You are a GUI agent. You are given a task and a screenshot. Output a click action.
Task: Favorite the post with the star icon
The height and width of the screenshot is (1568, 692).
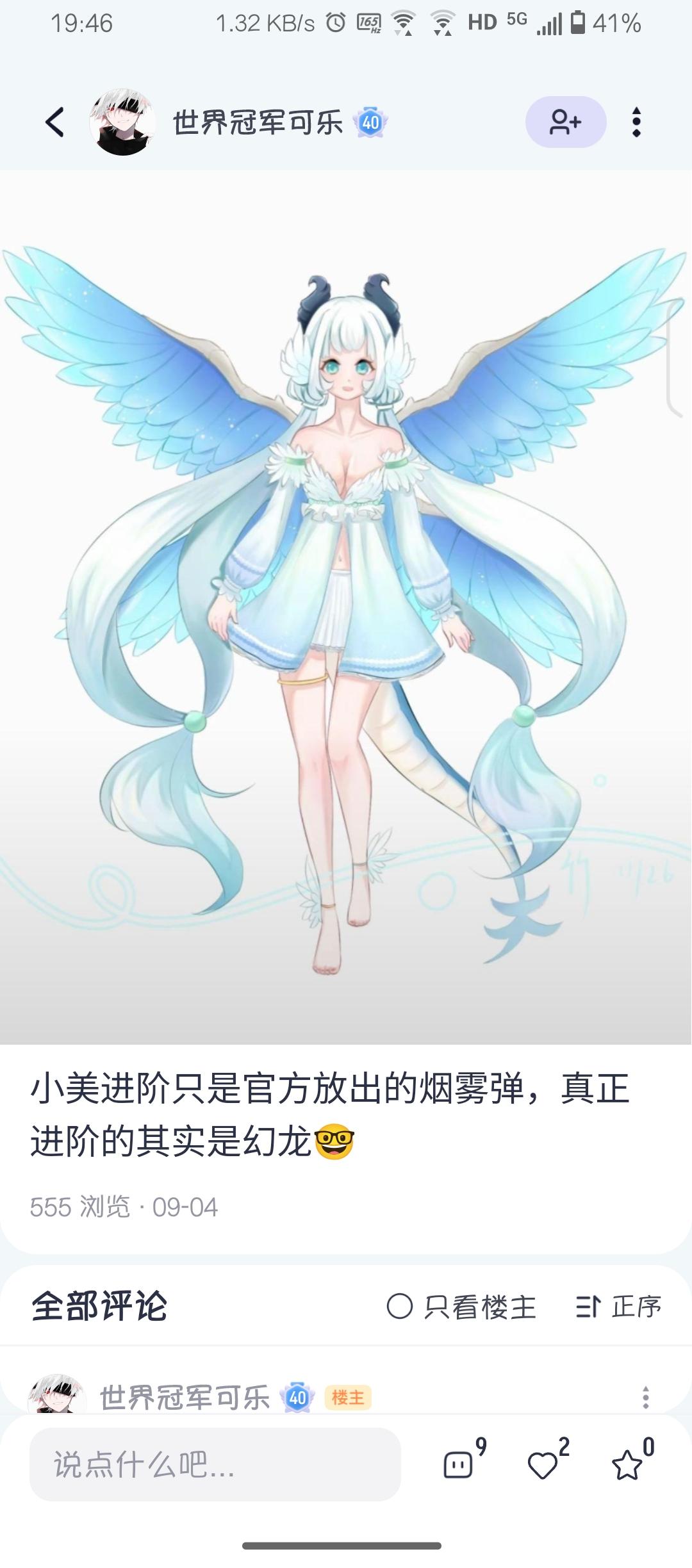[627, 1465]
